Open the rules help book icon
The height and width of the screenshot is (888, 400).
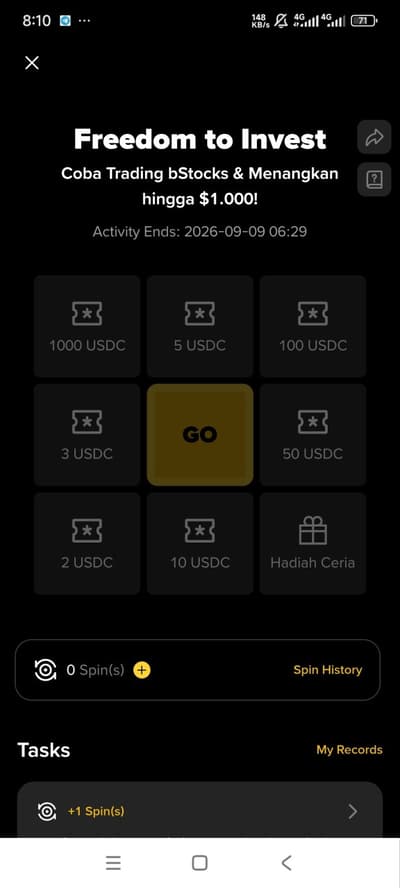pos(374,180)
